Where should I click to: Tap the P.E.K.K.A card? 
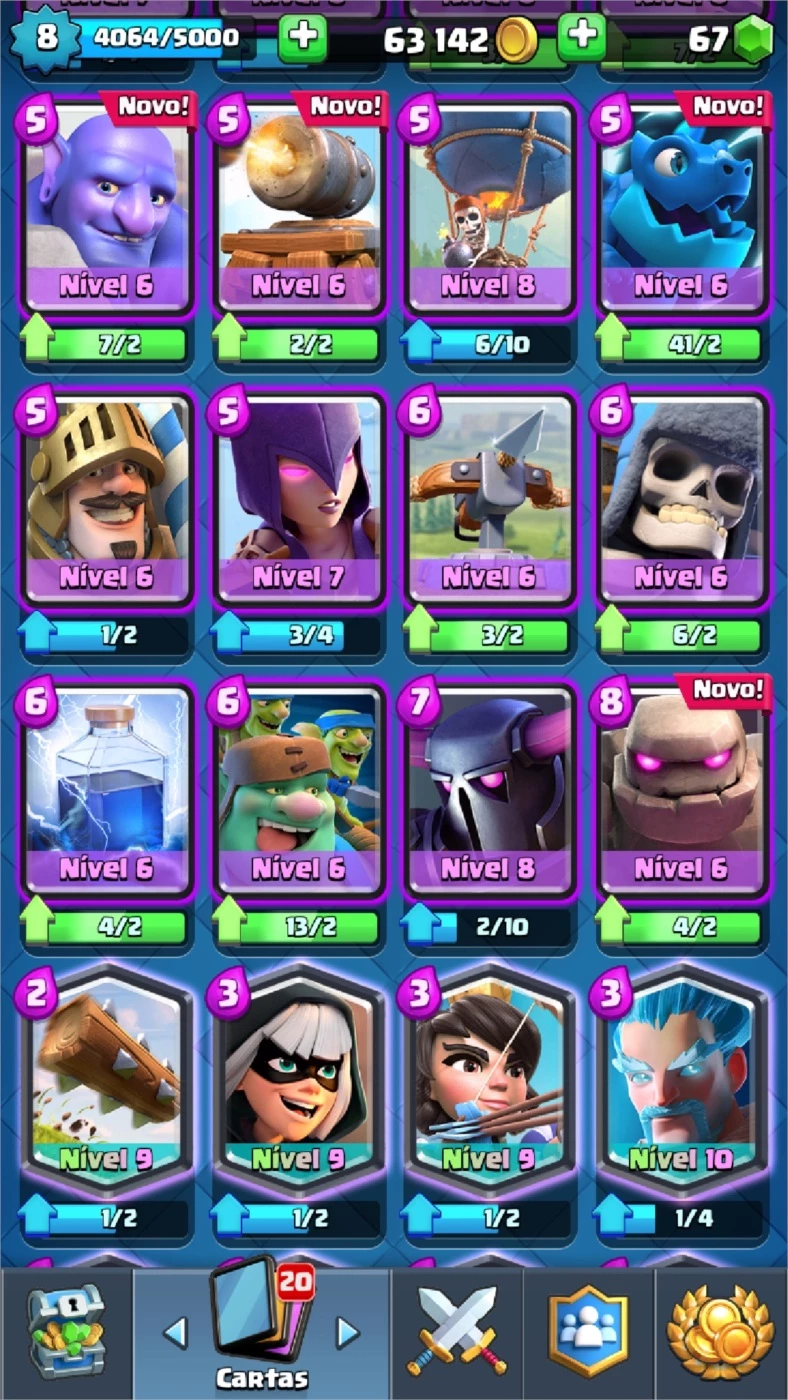click(490, 791)
